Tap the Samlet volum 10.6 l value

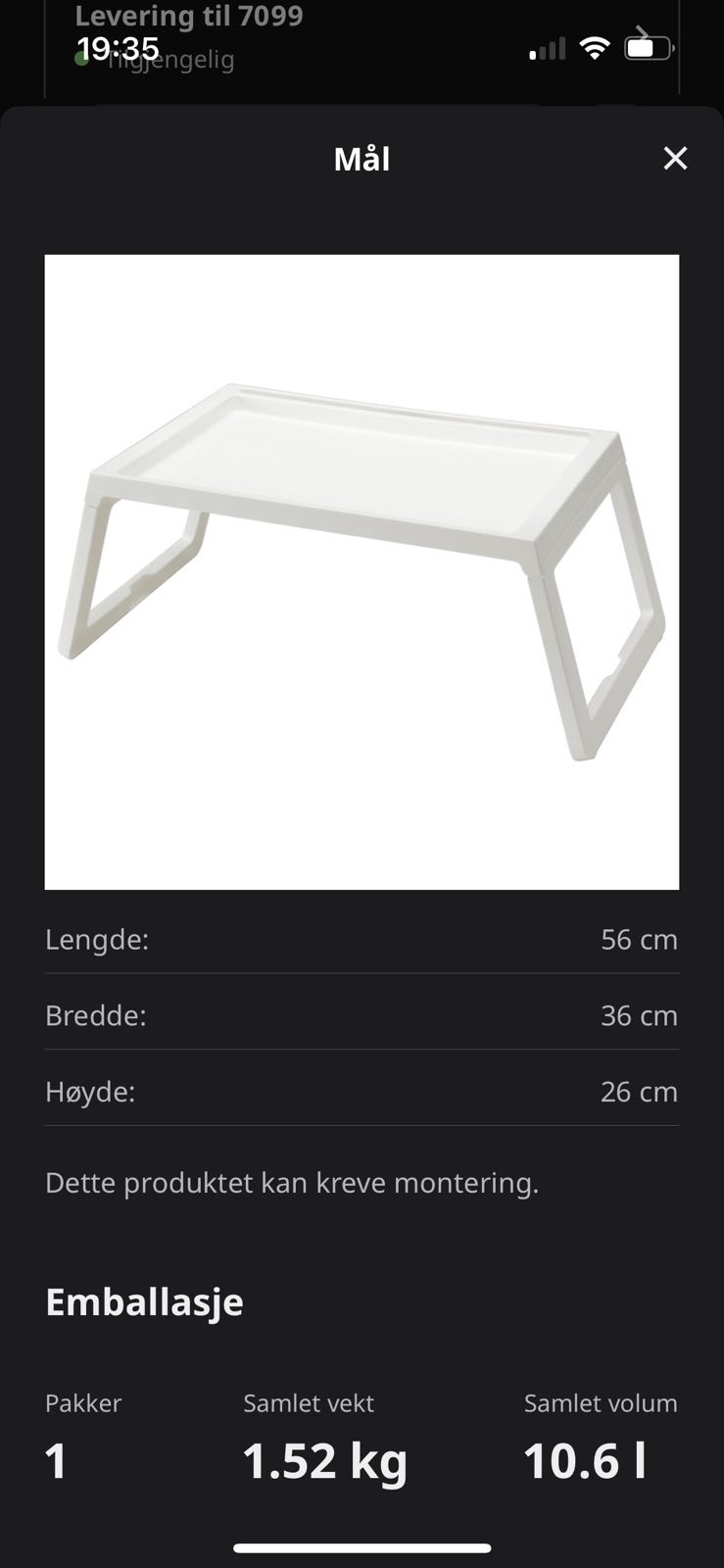point(586,1460)
